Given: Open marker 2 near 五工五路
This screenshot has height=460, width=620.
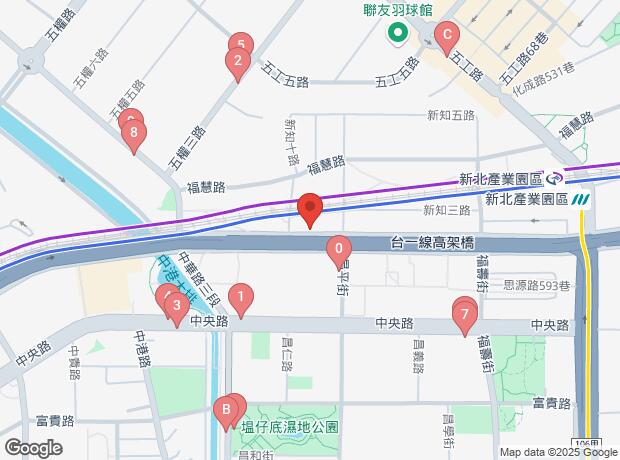Looking at the screenshot, I should click(x=237, y=64).
